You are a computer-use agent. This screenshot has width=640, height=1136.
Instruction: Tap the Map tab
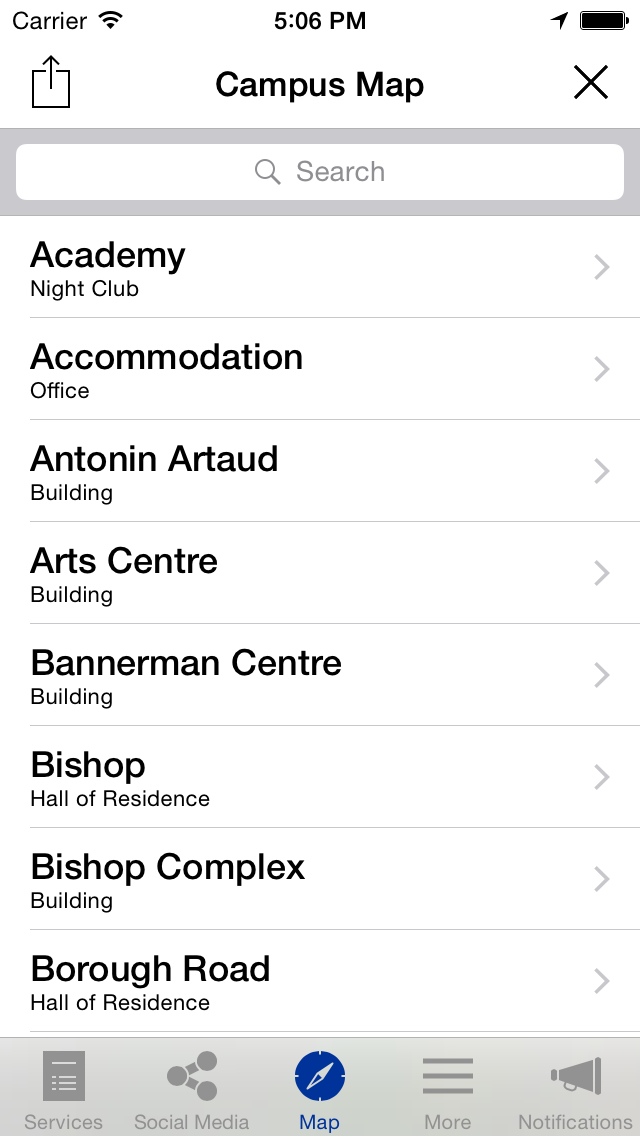tap(320, 1090)
